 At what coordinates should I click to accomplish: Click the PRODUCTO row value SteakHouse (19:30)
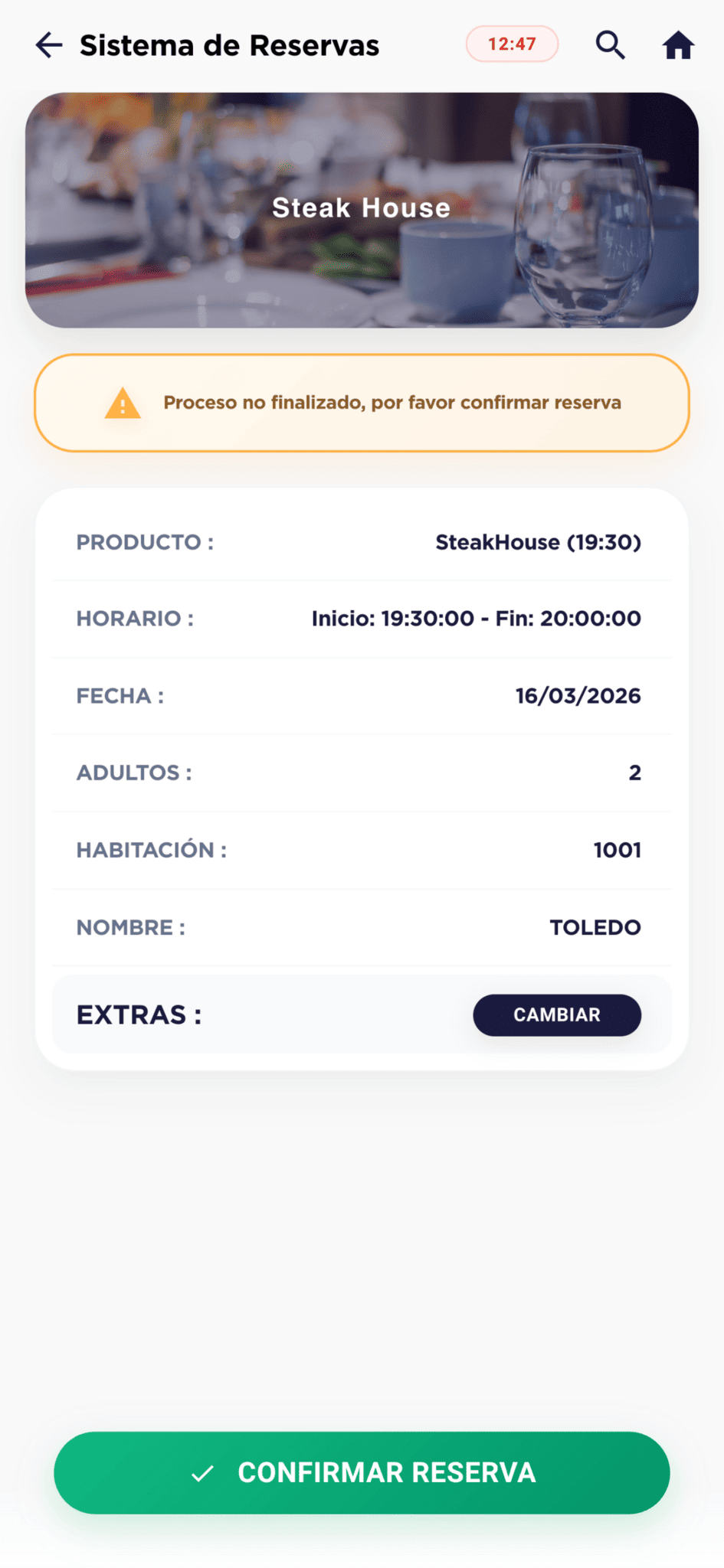click(538, 542)
